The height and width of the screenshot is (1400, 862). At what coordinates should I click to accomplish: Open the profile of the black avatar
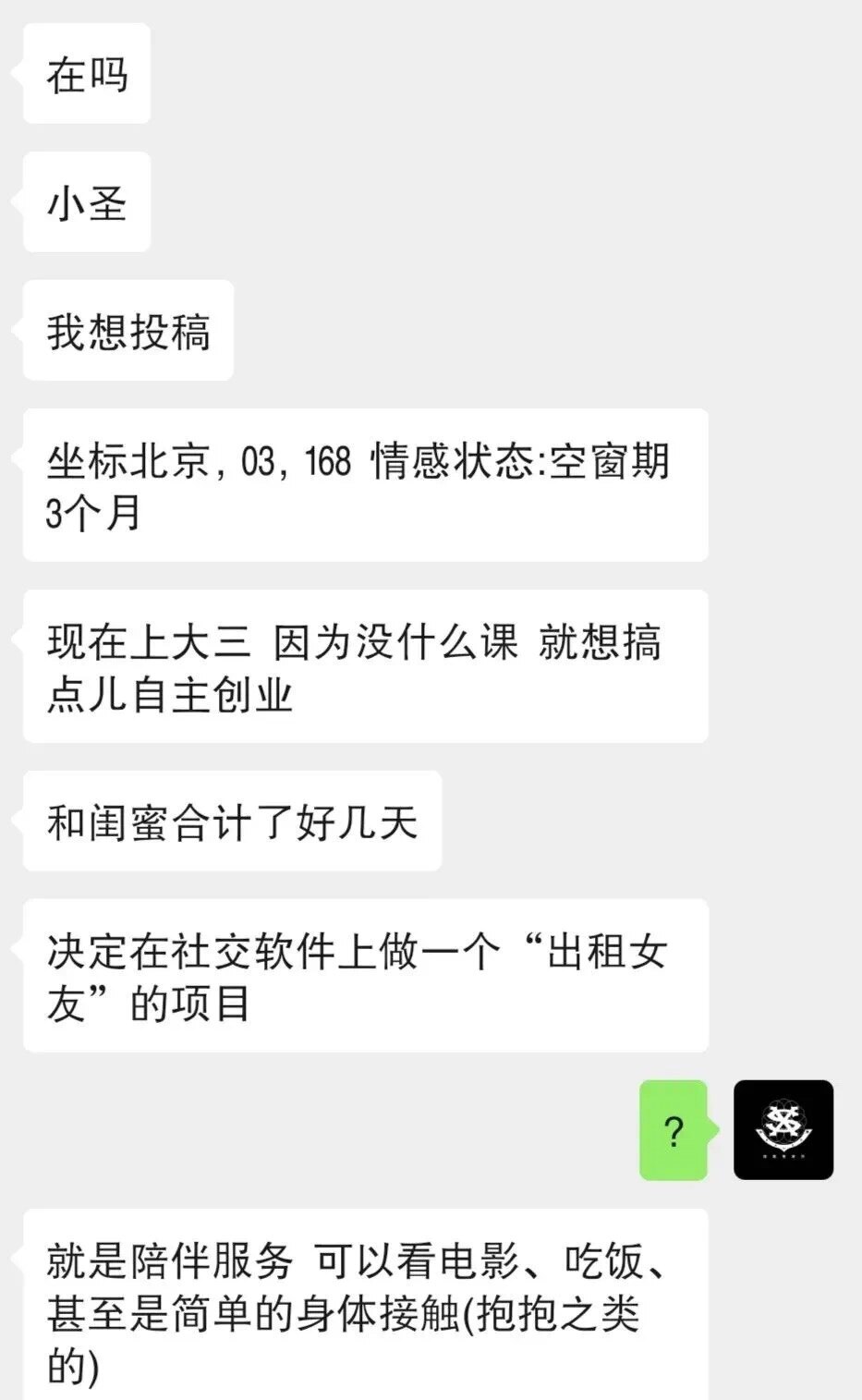click(x=783, y=1129)
